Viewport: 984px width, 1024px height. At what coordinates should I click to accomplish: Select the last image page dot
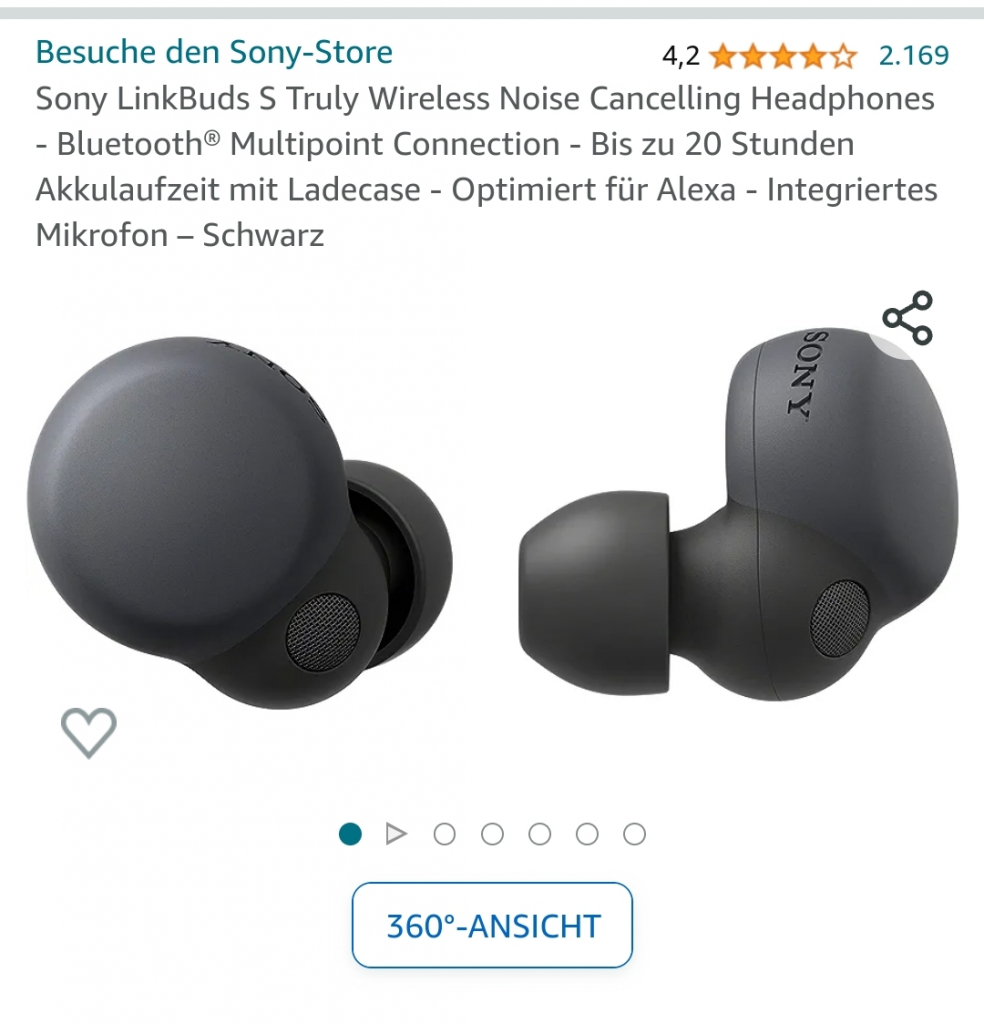click(x=634, y=834)
